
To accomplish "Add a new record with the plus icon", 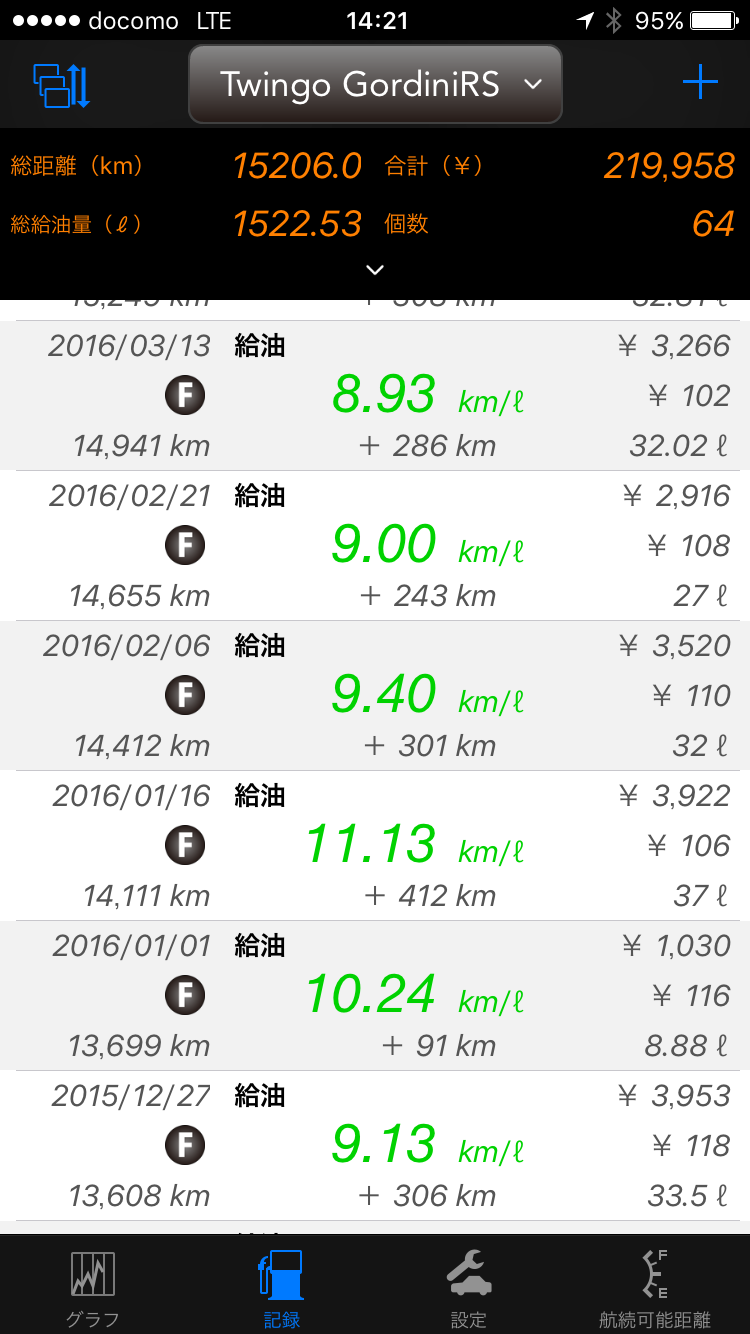I will point(700,83).
